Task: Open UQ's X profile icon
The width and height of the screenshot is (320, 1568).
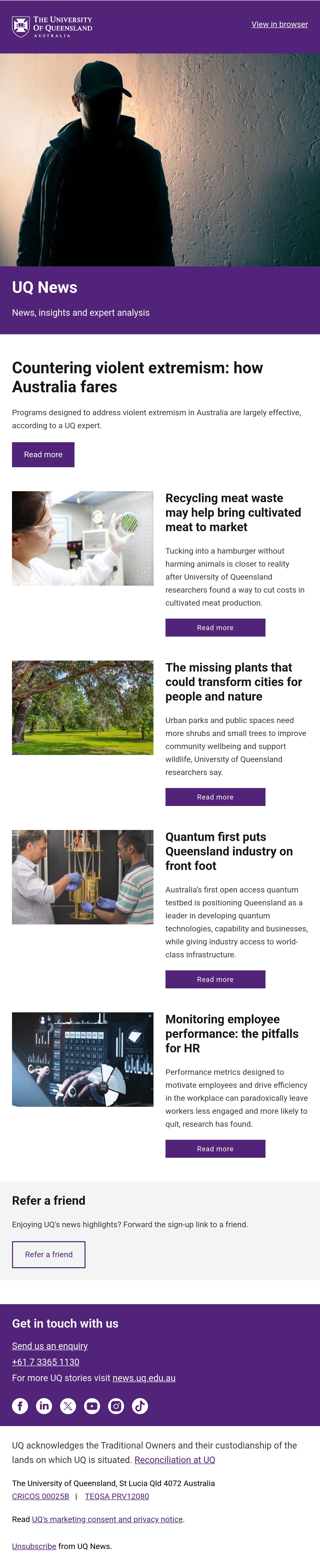Action: pos(68,1405)
